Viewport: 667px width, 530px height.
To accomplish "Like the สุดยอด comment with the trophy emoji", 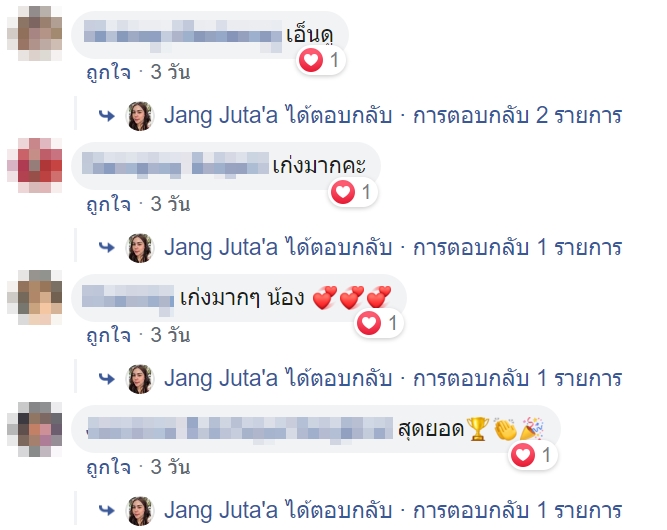I will (x=108, y=466).
